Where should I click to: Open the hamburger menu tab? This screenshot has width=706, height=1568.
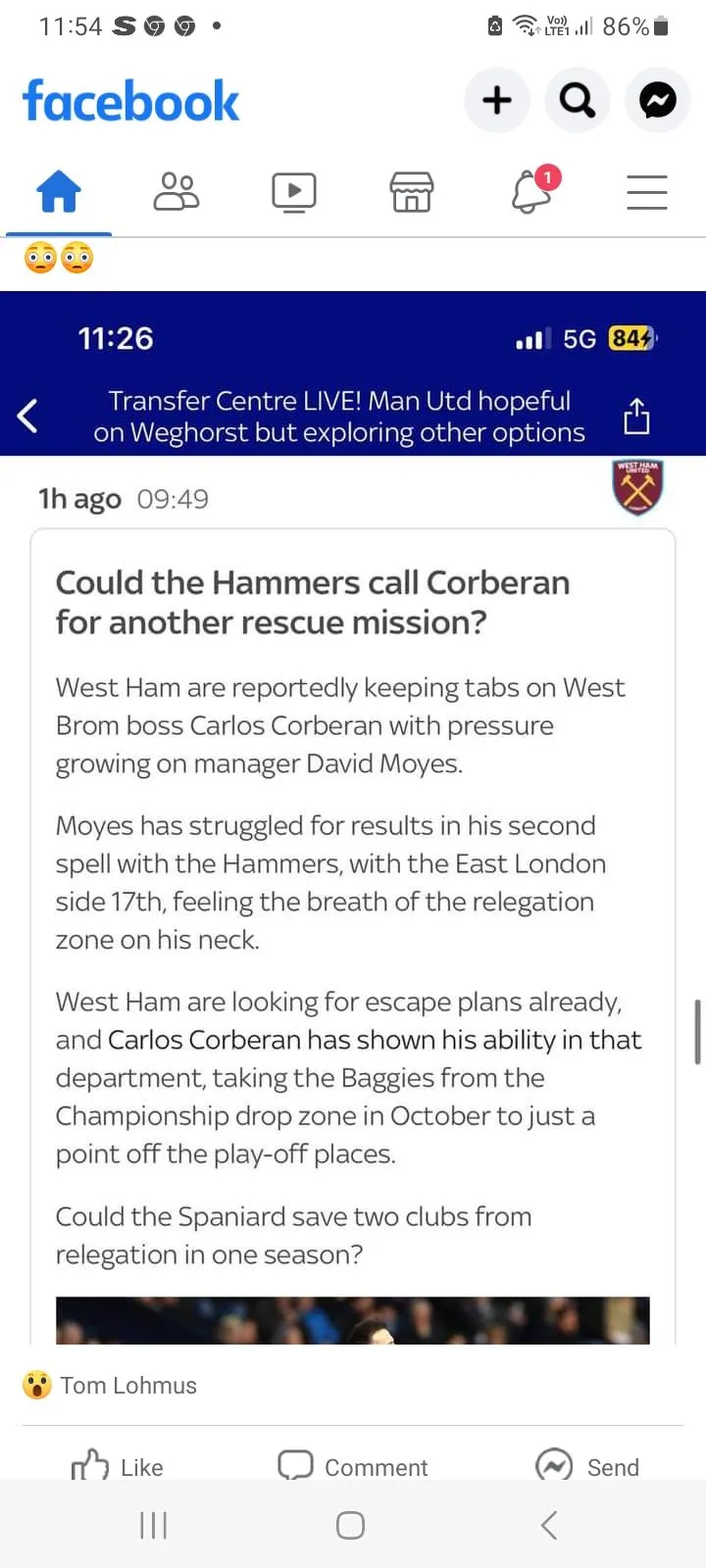tap(647, 192)
